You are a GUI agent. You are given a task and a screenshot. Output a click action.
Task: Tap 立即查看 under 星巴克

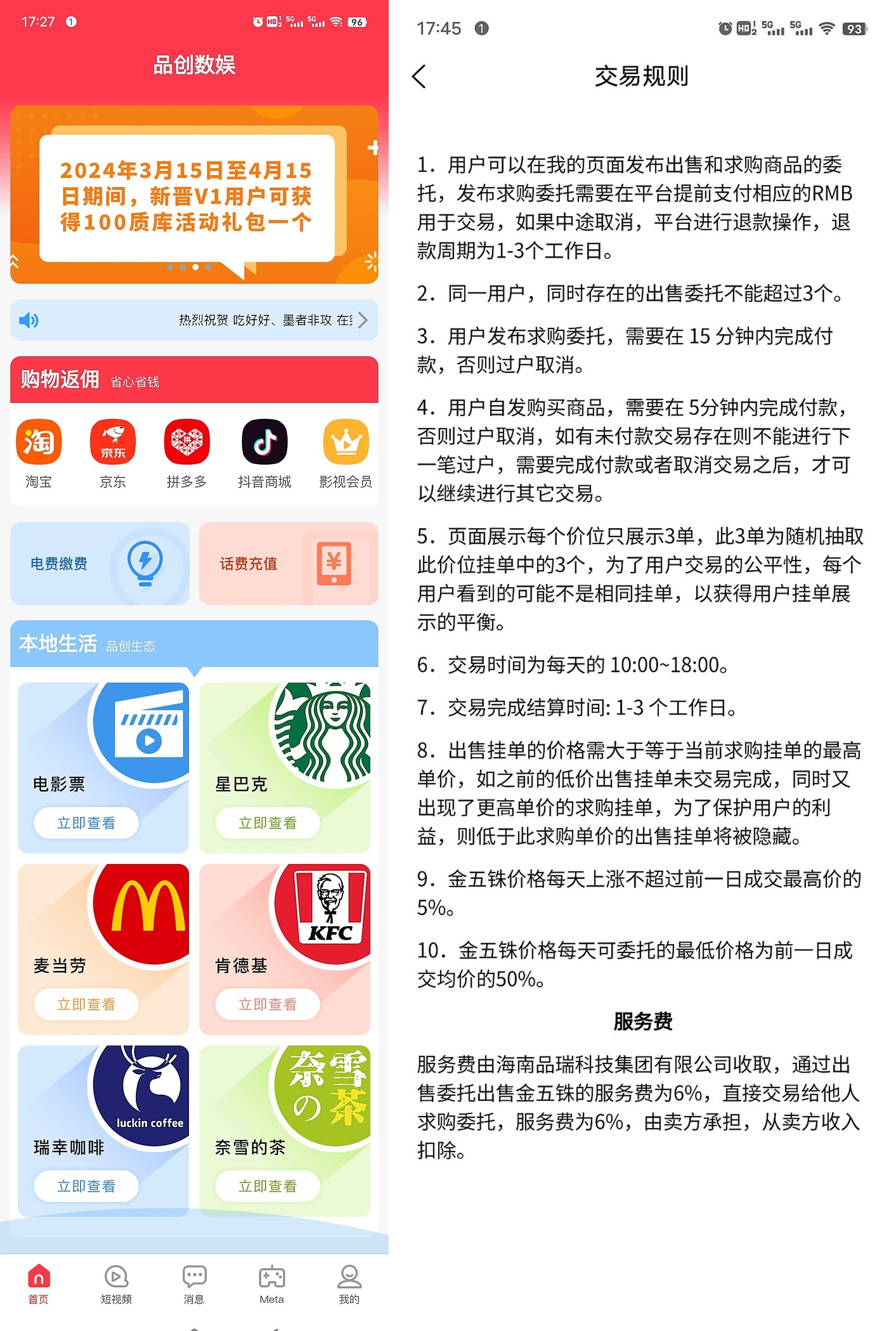pos(267,823)
